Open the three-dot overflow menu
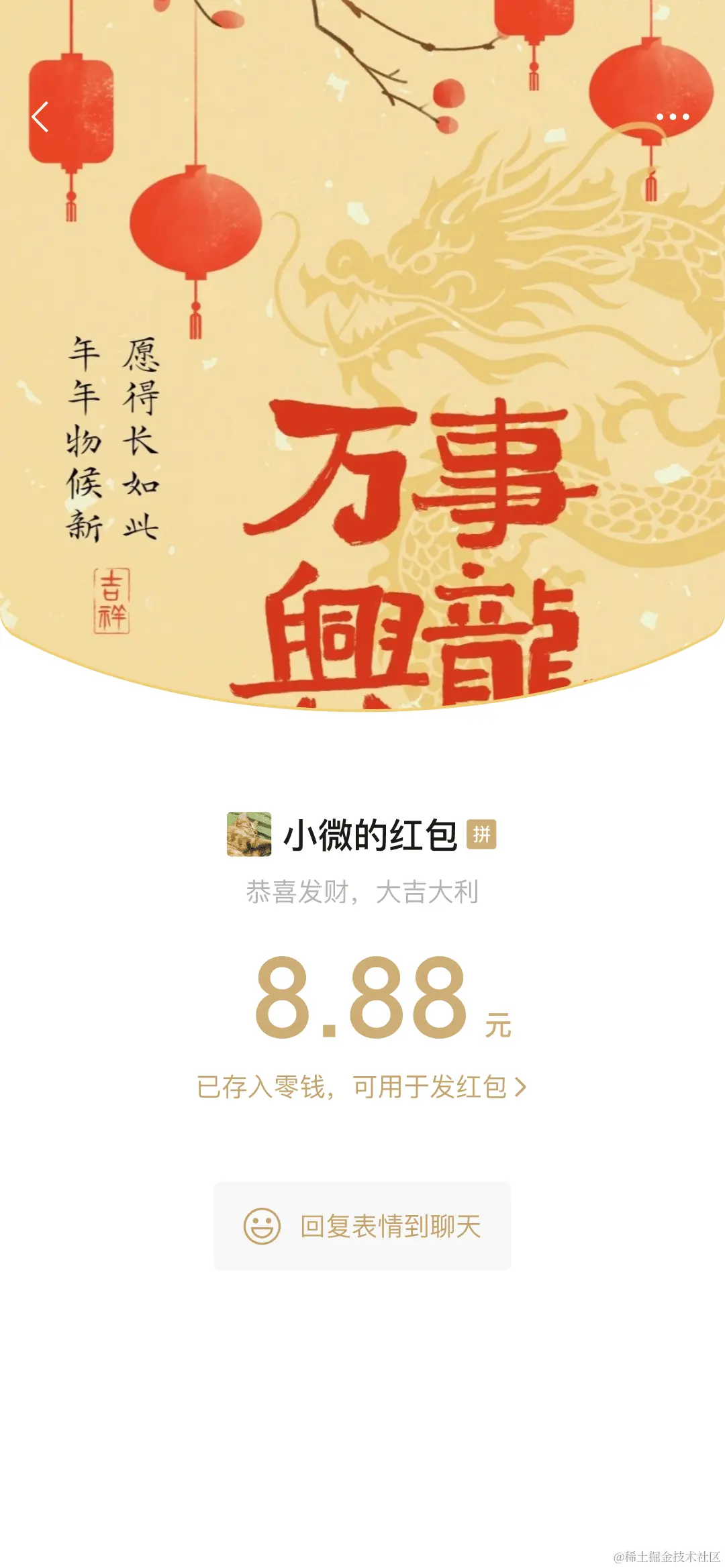 click(x=672, y=117)
